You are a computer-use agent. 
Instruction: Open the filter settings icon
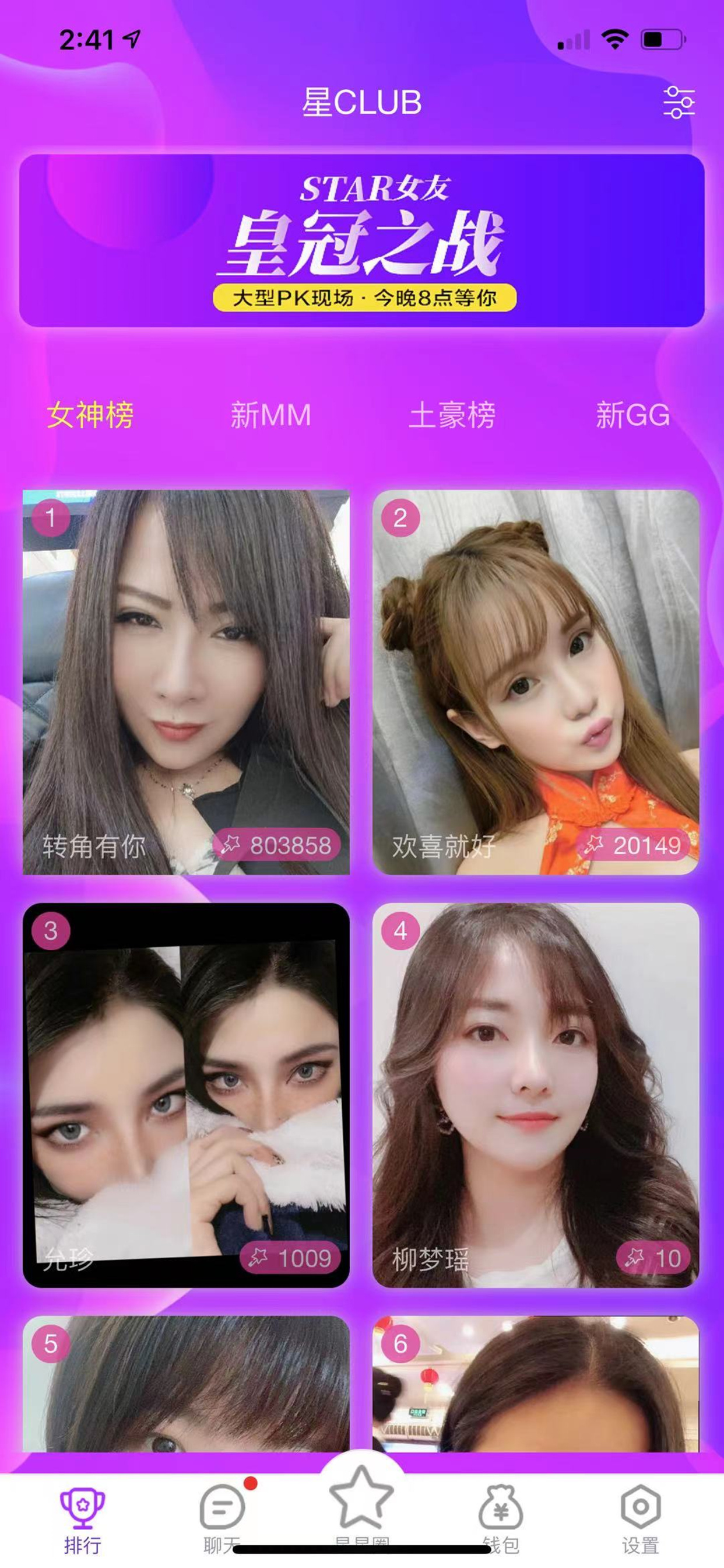679,102
